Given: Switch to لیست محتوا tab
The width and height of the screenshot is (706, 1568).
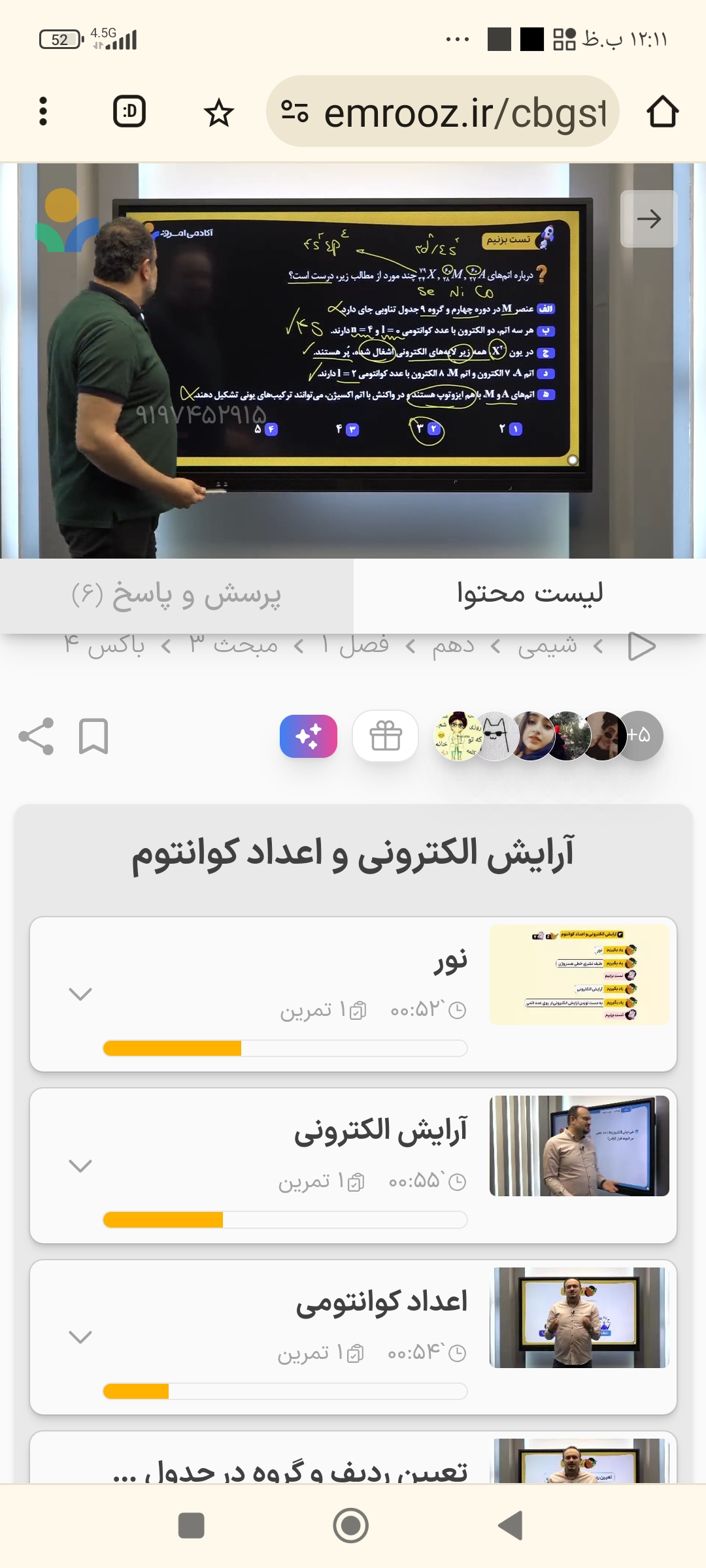Looking at the screenshot, I should [529, 594].
